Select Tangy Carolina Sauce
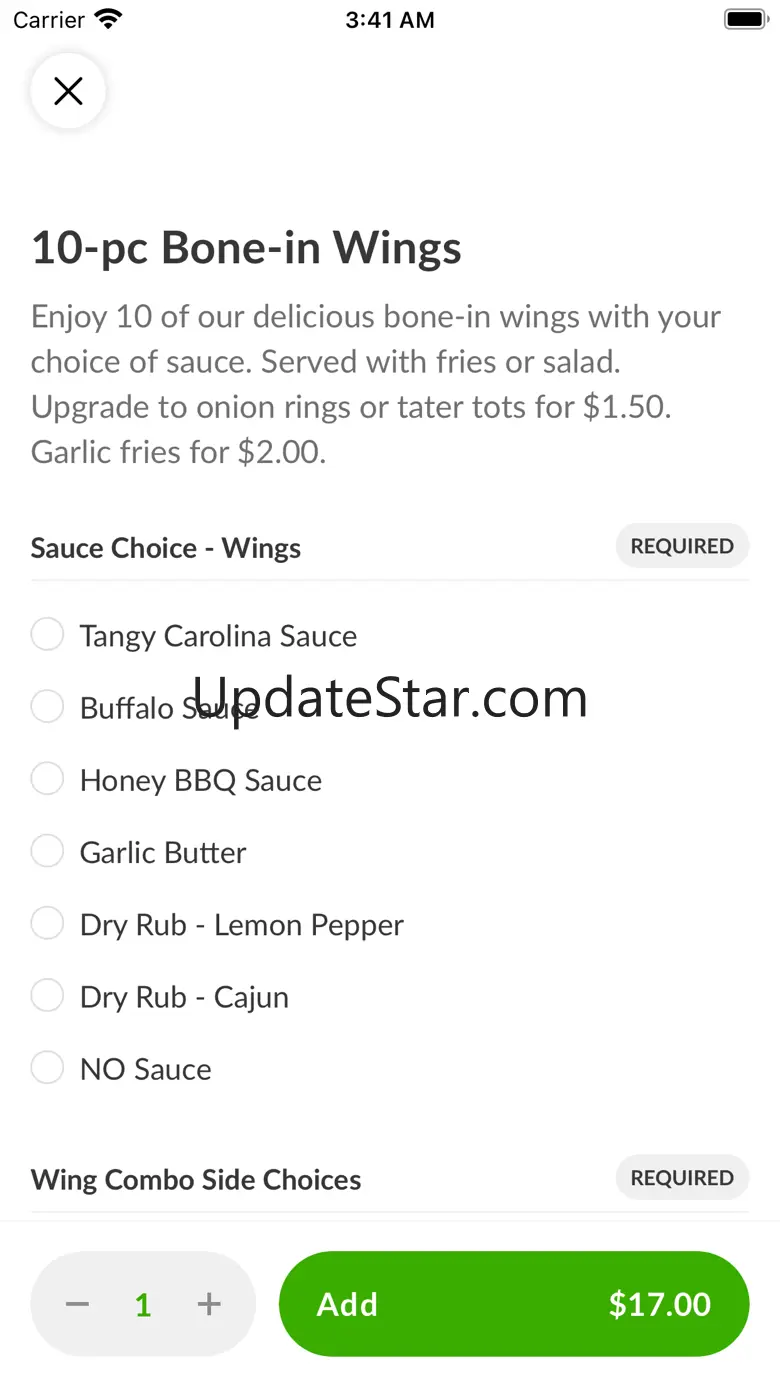This screenshot has width=780, height=1387. coord(48,635)
